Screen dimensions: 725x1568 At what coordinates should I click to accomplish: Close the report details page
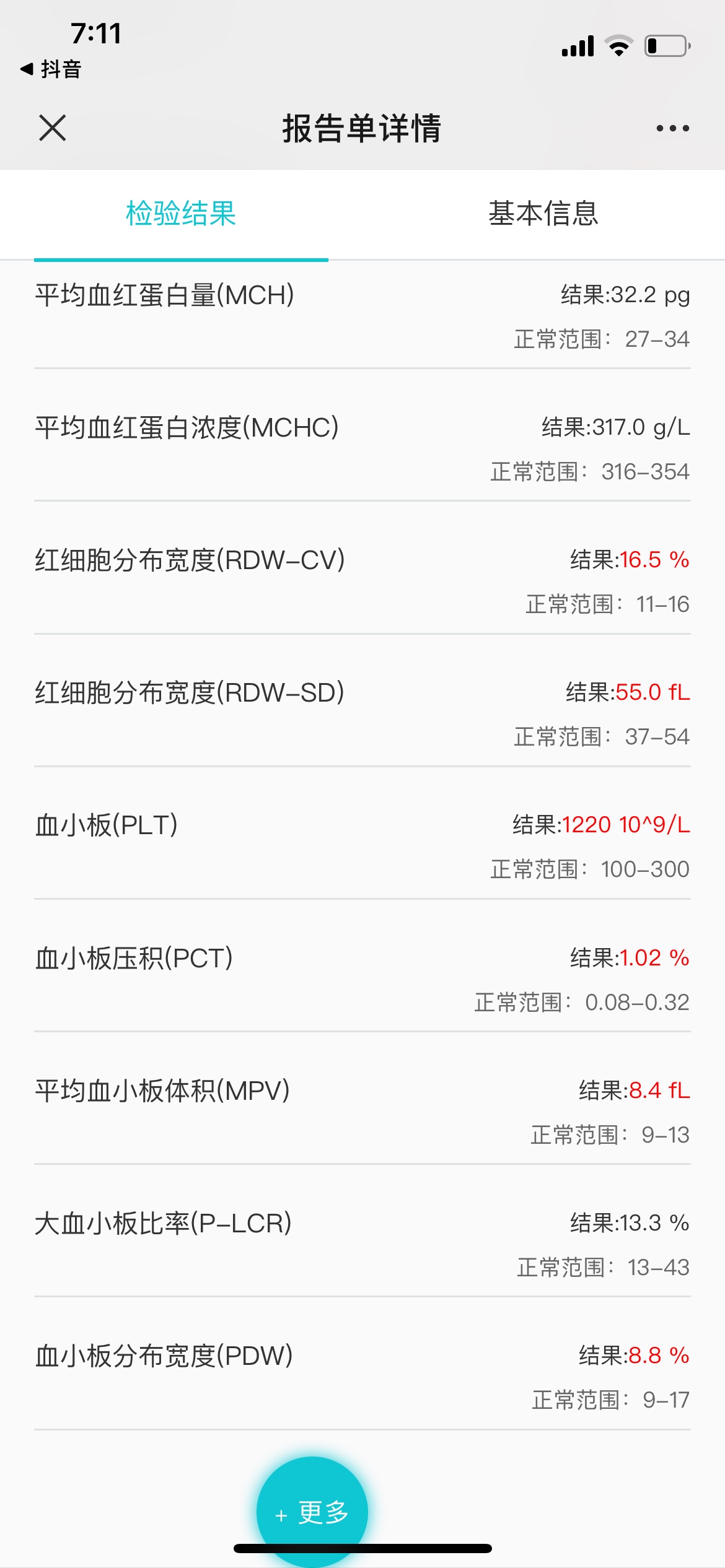point(52,128)
